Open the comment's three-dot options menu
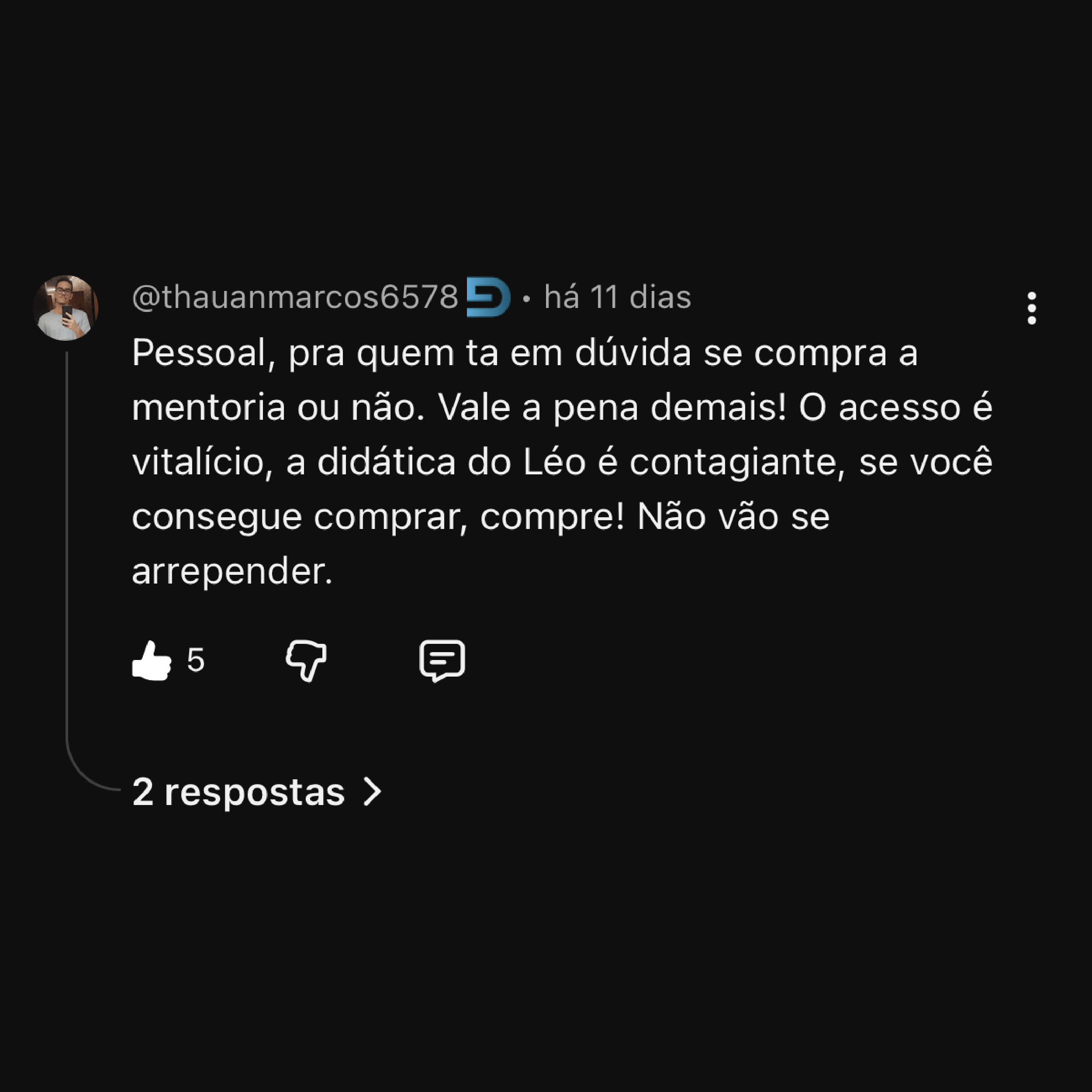Screen dimensions: 1092x1092 point(1032,308)
